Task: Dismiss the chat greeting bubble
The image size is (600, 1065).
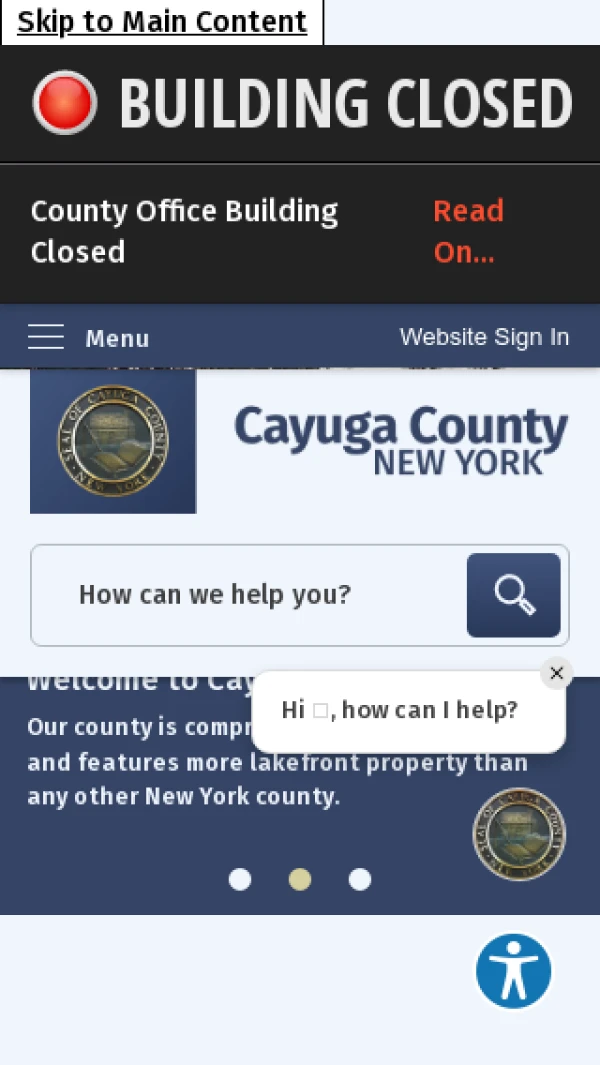Action: click(557, 673)
